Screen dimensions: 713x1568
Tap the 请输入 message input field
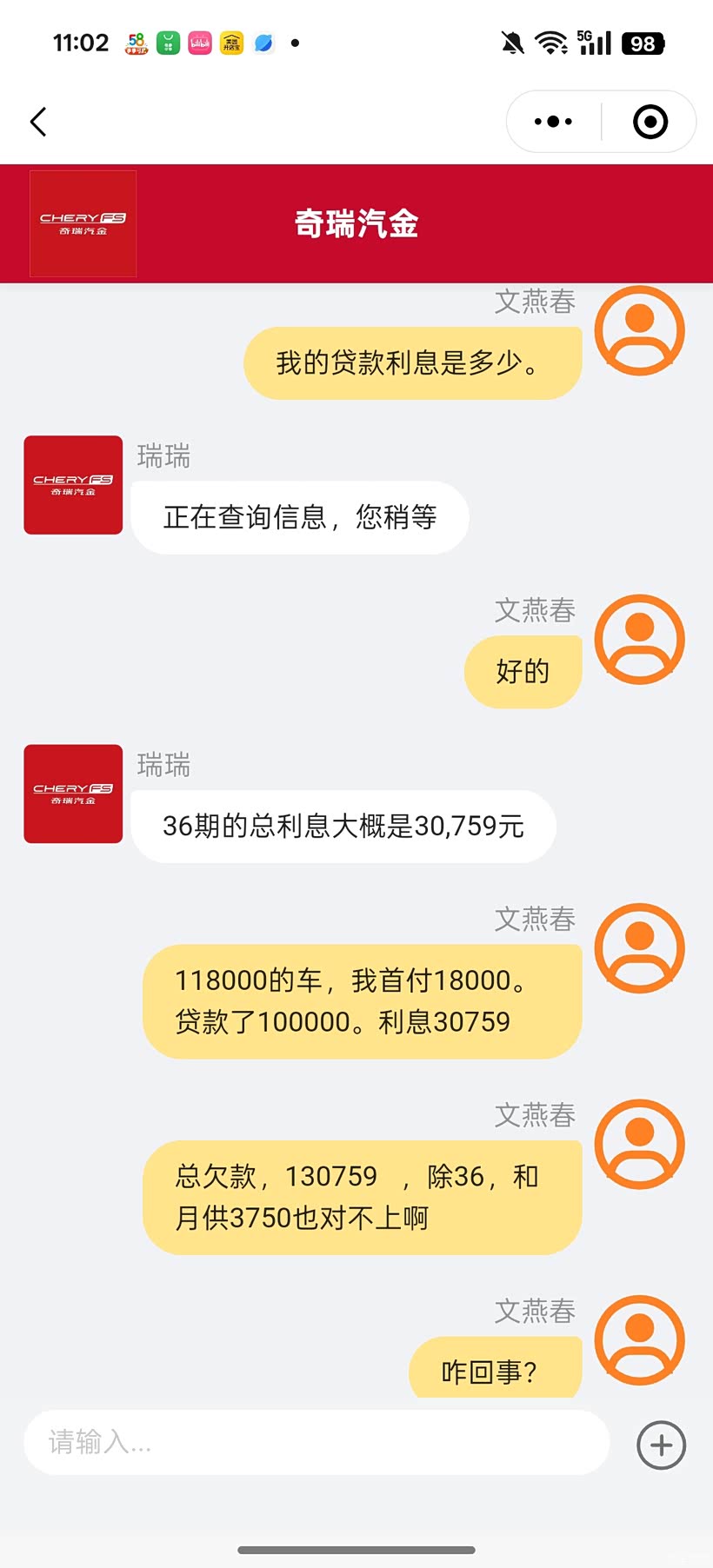click(x=317, y=1443)
